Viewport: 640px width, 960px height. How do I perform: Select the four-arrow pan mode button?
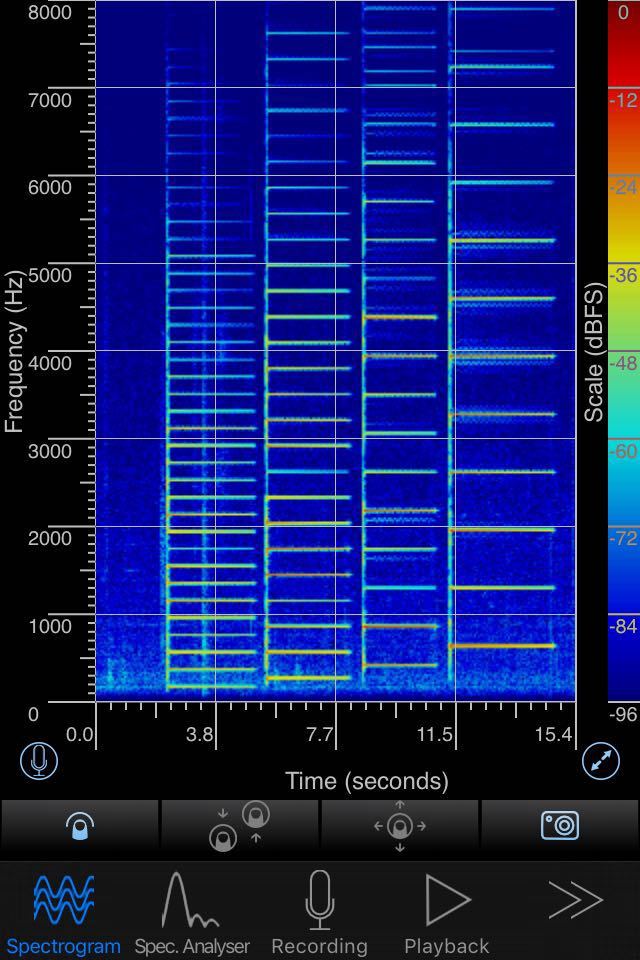(x=400, y=826)
